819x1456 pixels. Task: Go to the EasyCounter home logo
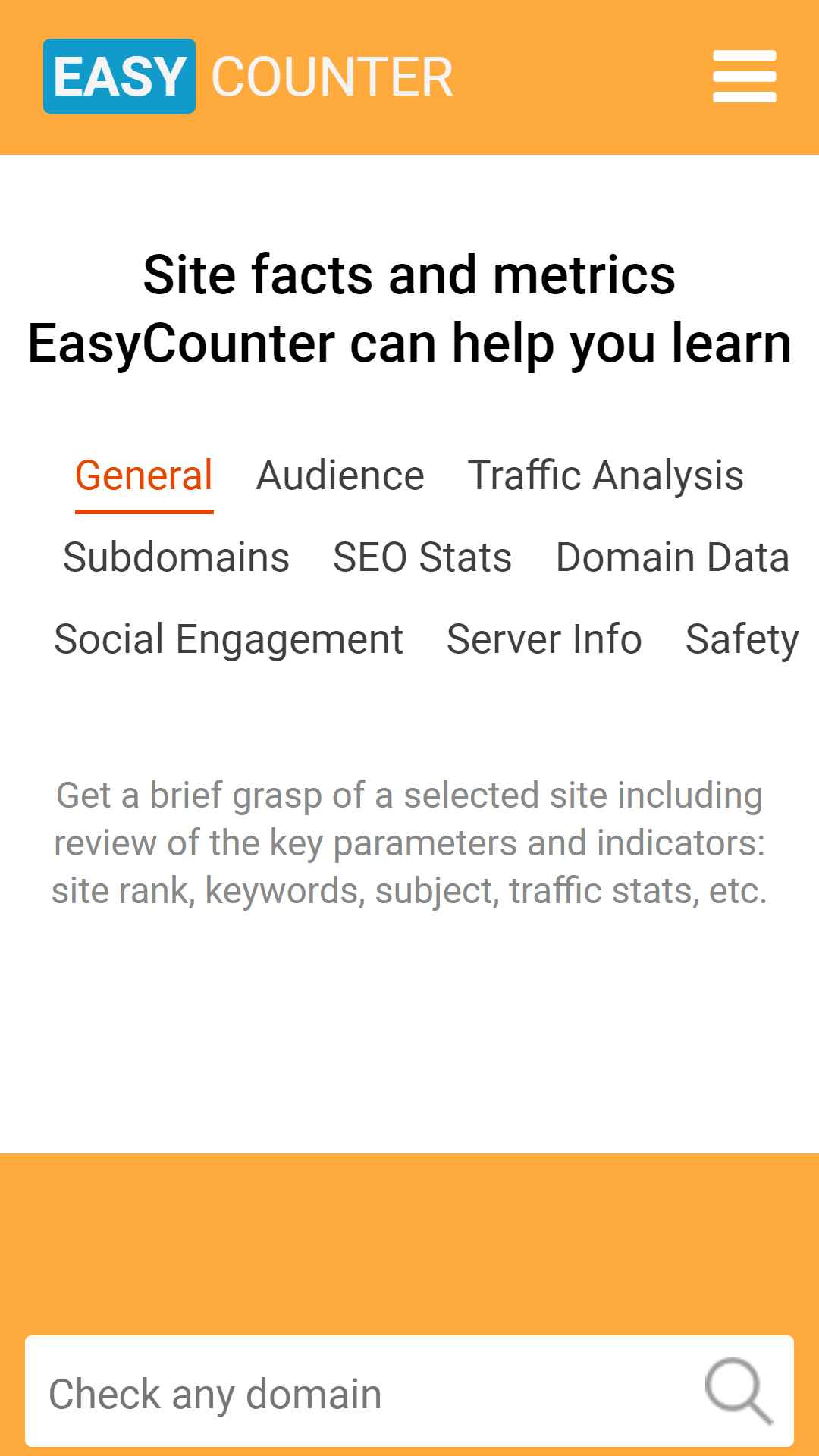(x=248, y=77)
